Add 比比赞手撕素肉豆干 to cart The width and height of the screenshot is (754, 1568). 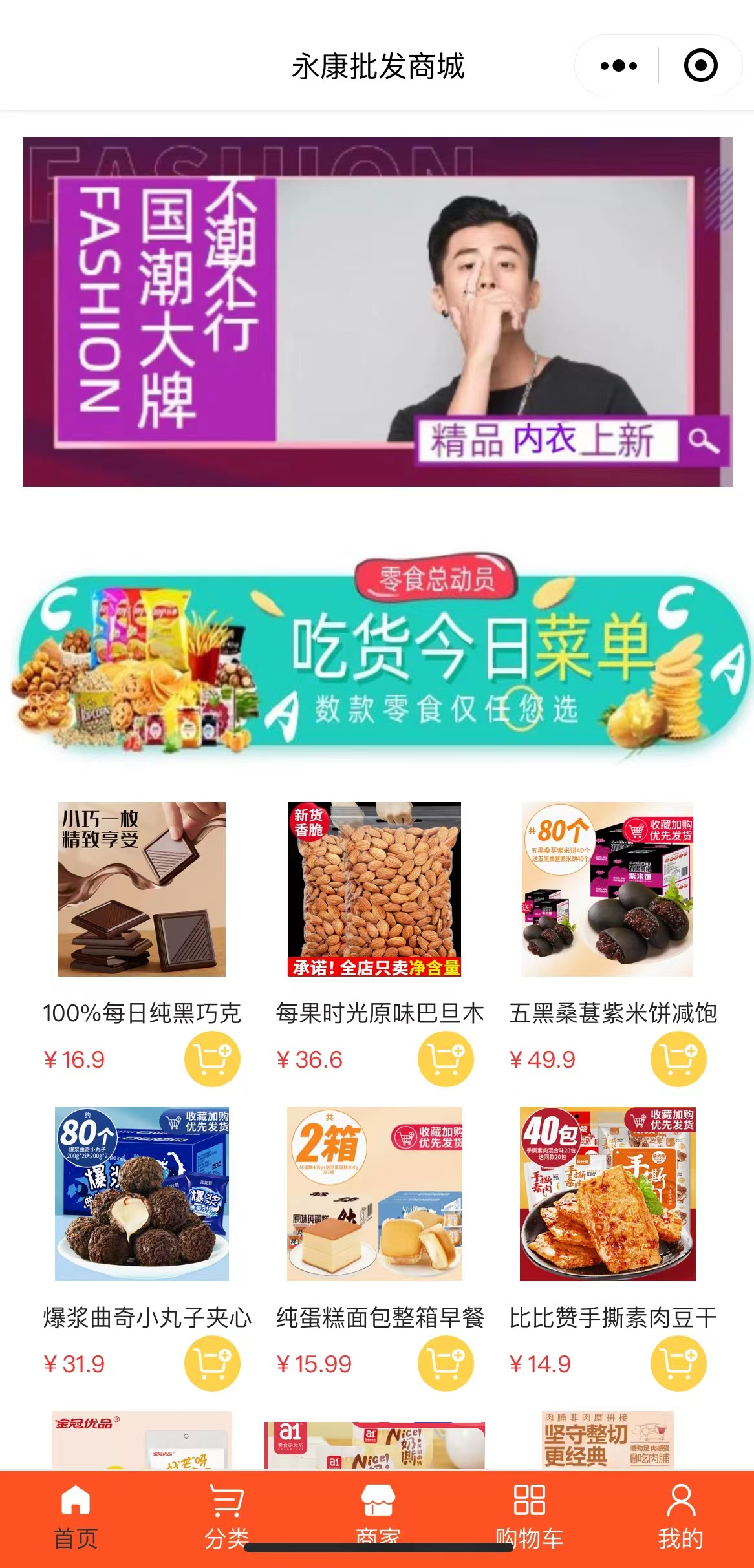click(678, 1364)
